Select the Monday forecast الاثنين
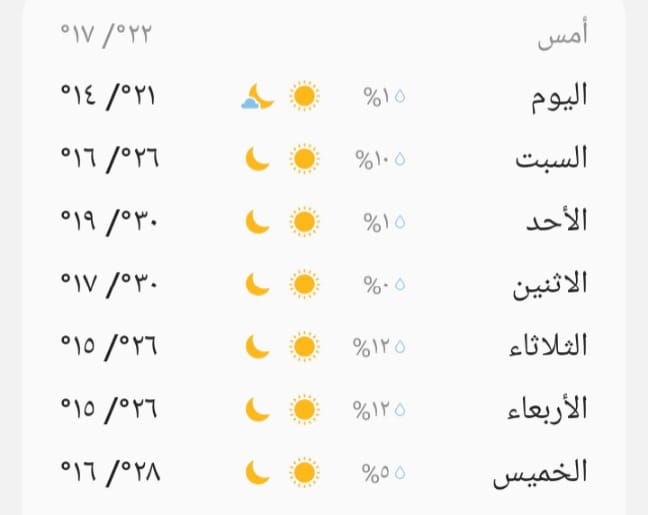This screenshot has width=648, height=515. (549, 284)
